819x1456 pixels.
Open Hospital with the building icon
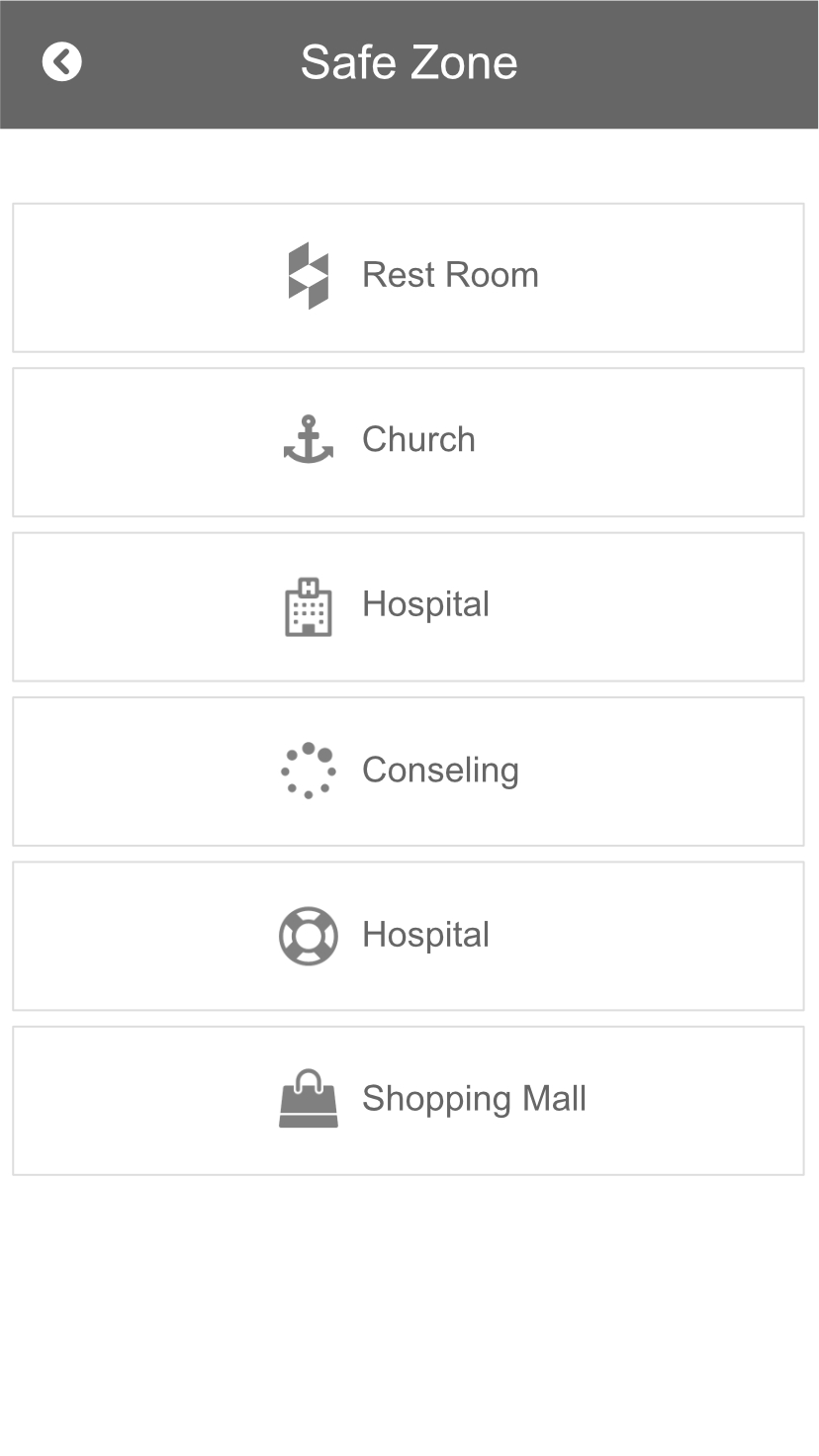pyautogui.click(x=409, y=606)
